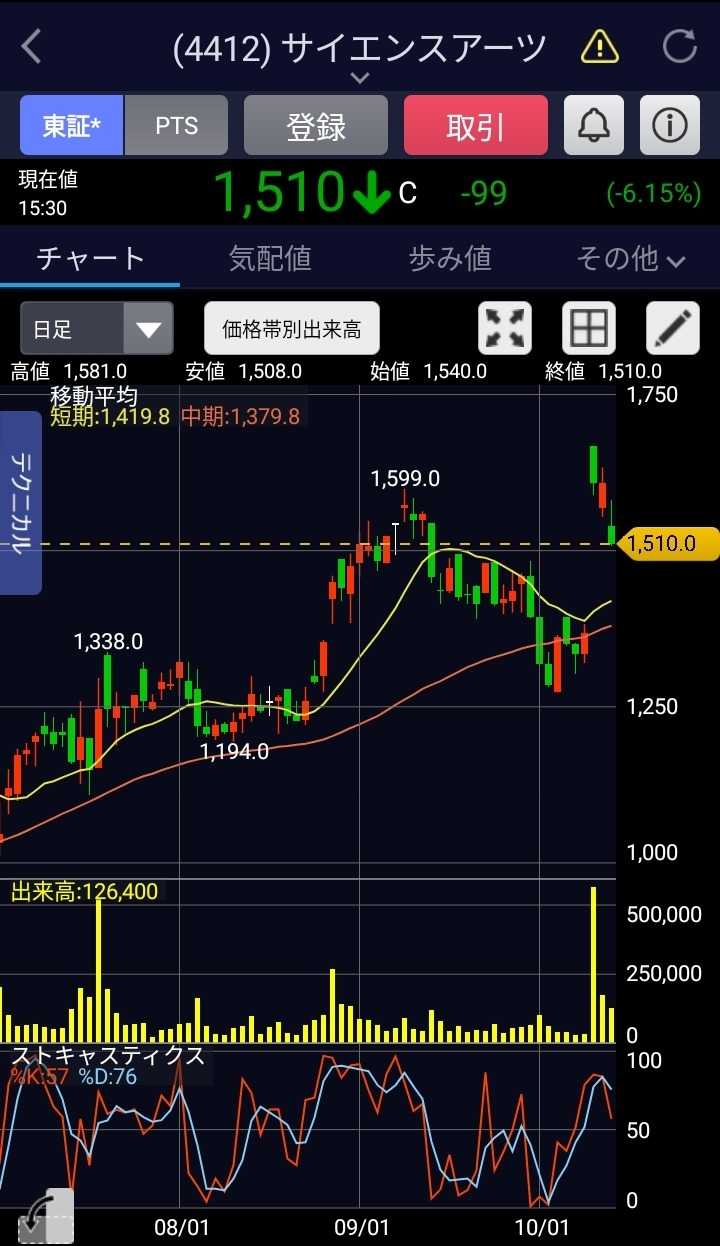The height and width of the screenshot is (1246, 720).
Task: Go back using the top-left arrow
Action: 32,47
